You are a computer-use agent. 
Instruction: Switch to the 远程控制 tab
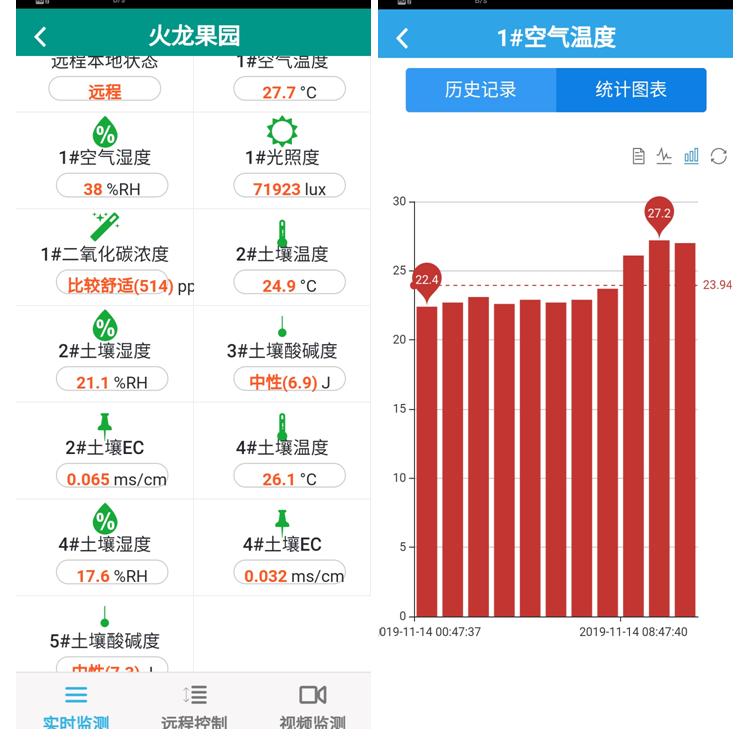point(194,706)
